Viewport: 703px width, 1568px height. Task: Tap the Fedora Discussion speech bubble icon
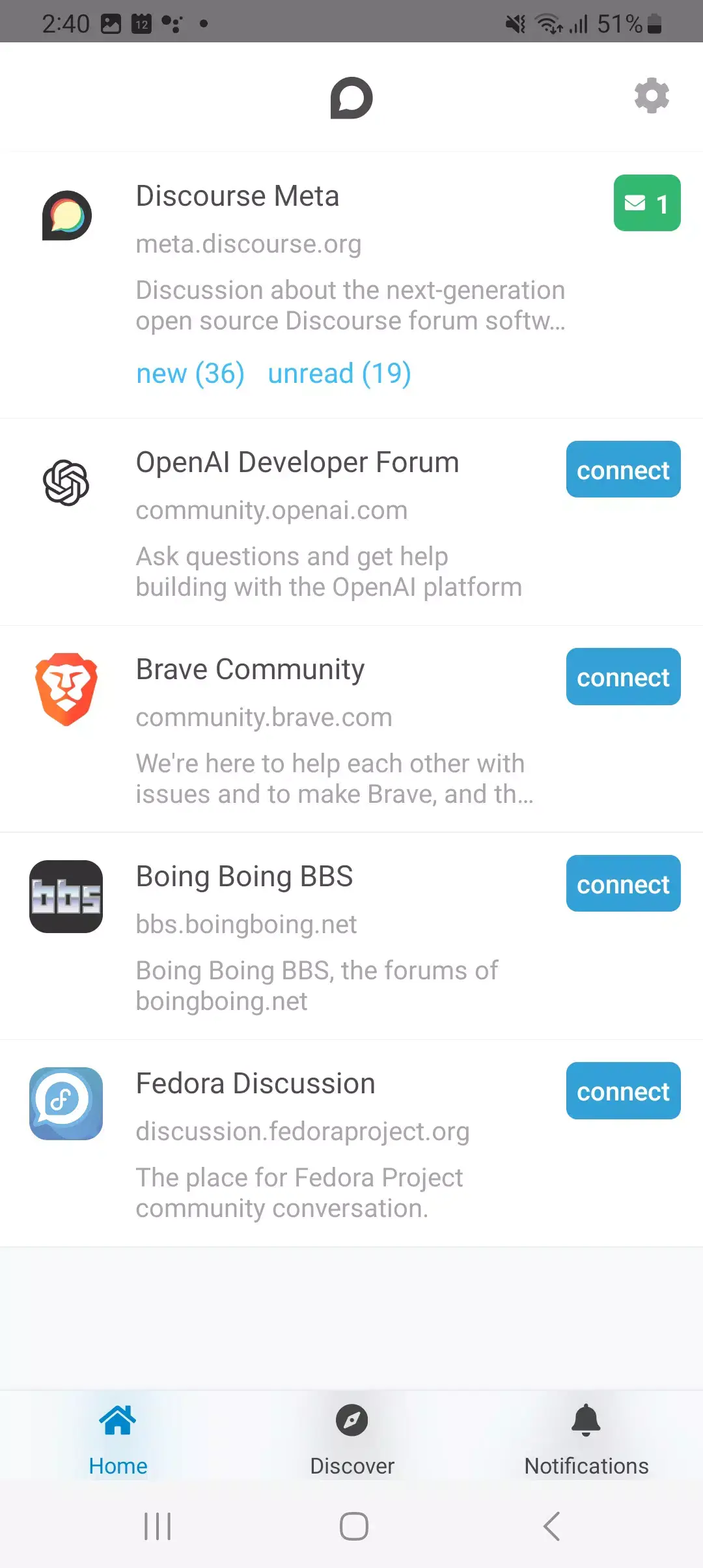click(x=65, y=1104)
